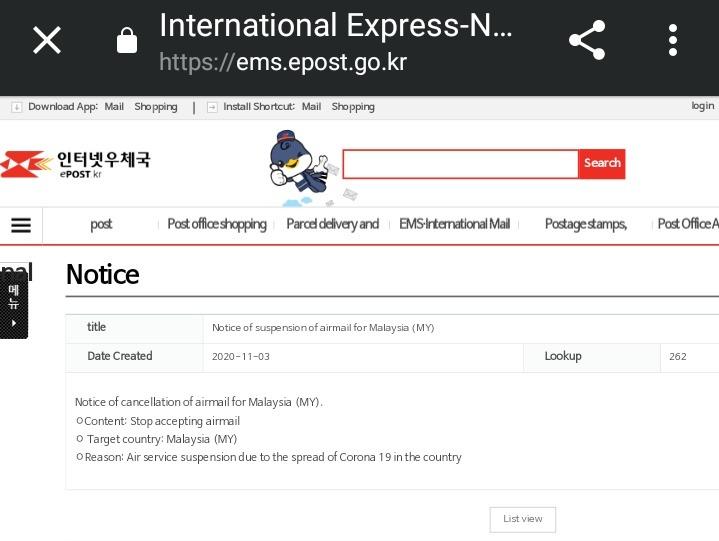Screen dimensions: 719x541
Task: Select EMS-International Mail menu
Action: click(x=454, y=224)
